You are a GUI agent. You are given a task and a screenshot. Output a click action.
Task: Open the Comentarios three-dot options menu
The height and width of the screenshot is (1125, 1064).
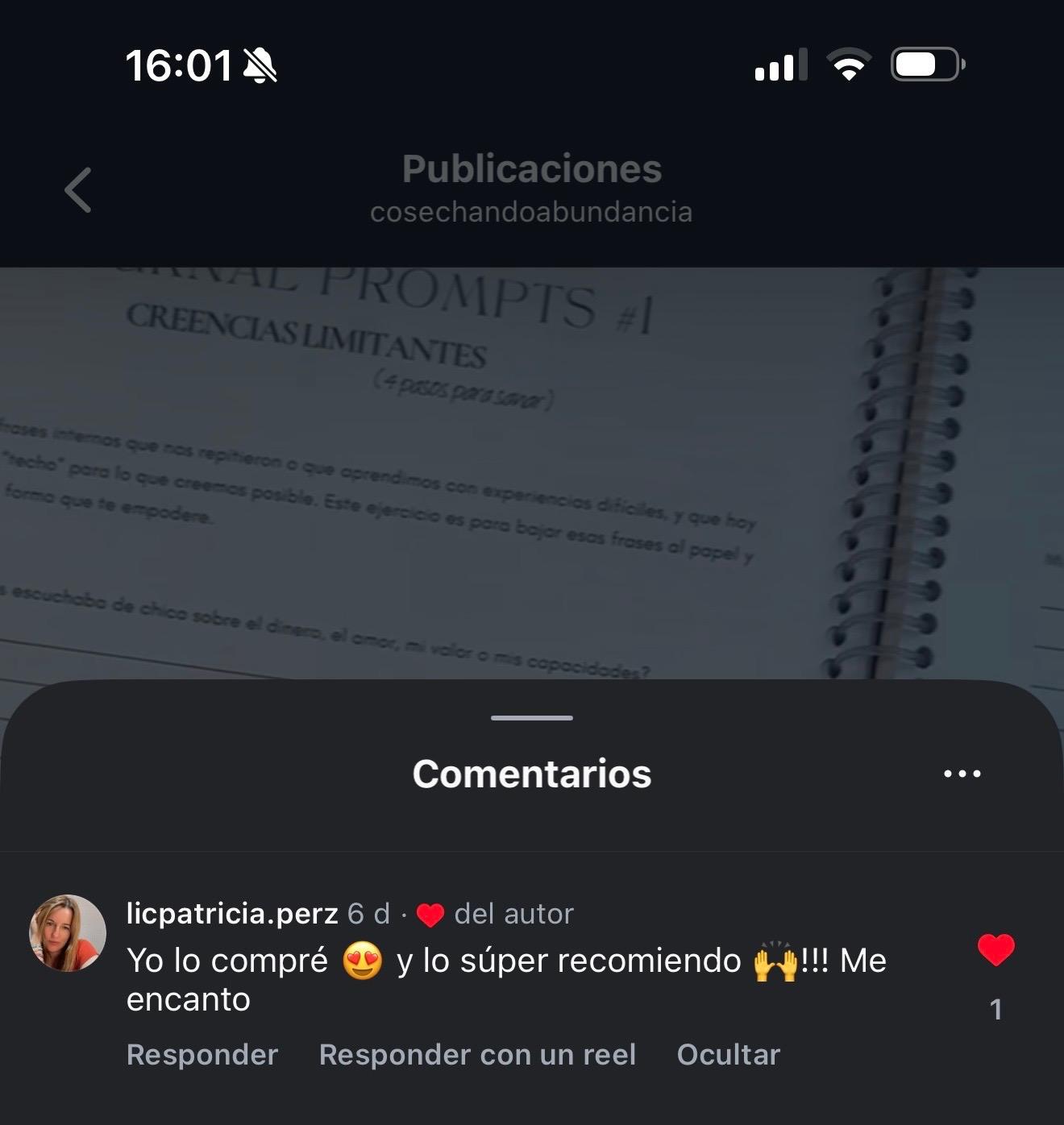tap(962, 774)
